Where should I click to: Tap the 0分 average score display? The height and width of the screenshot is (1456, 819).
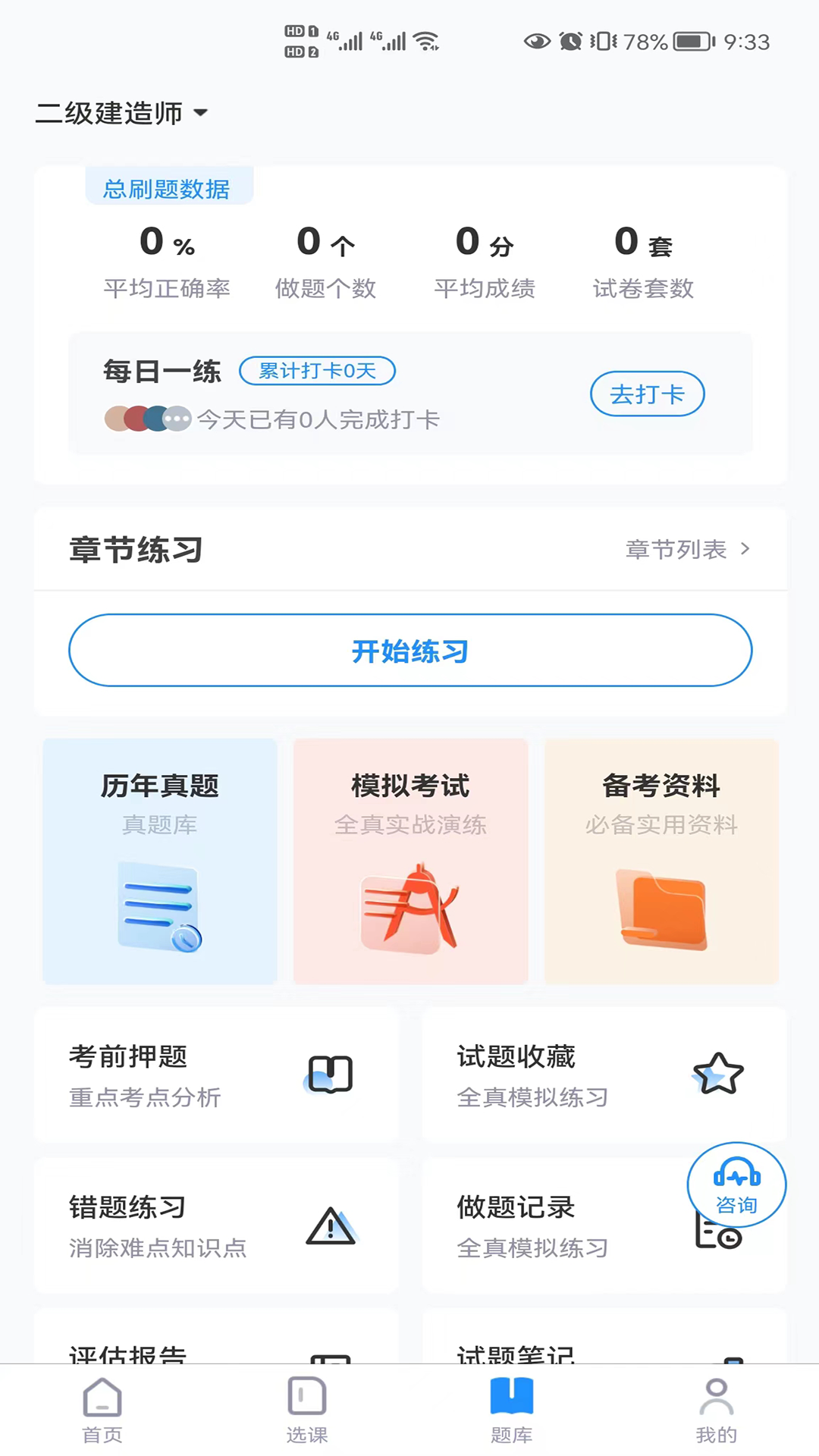[484, 243]
